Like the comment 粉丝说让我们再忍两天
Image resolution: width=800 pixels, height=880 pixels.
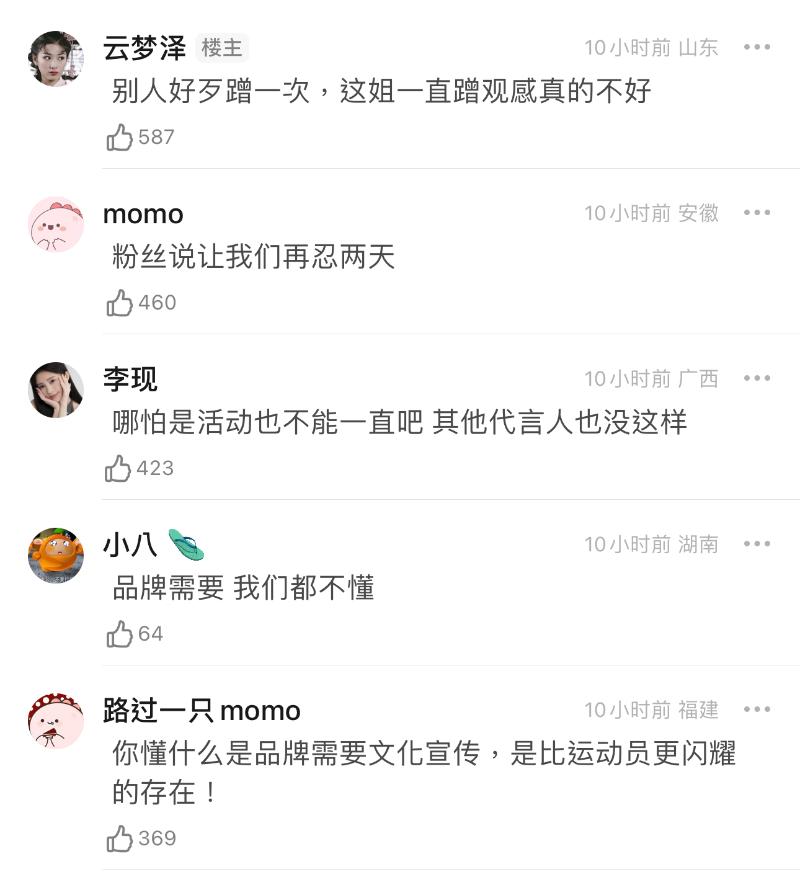click(120, 303)
